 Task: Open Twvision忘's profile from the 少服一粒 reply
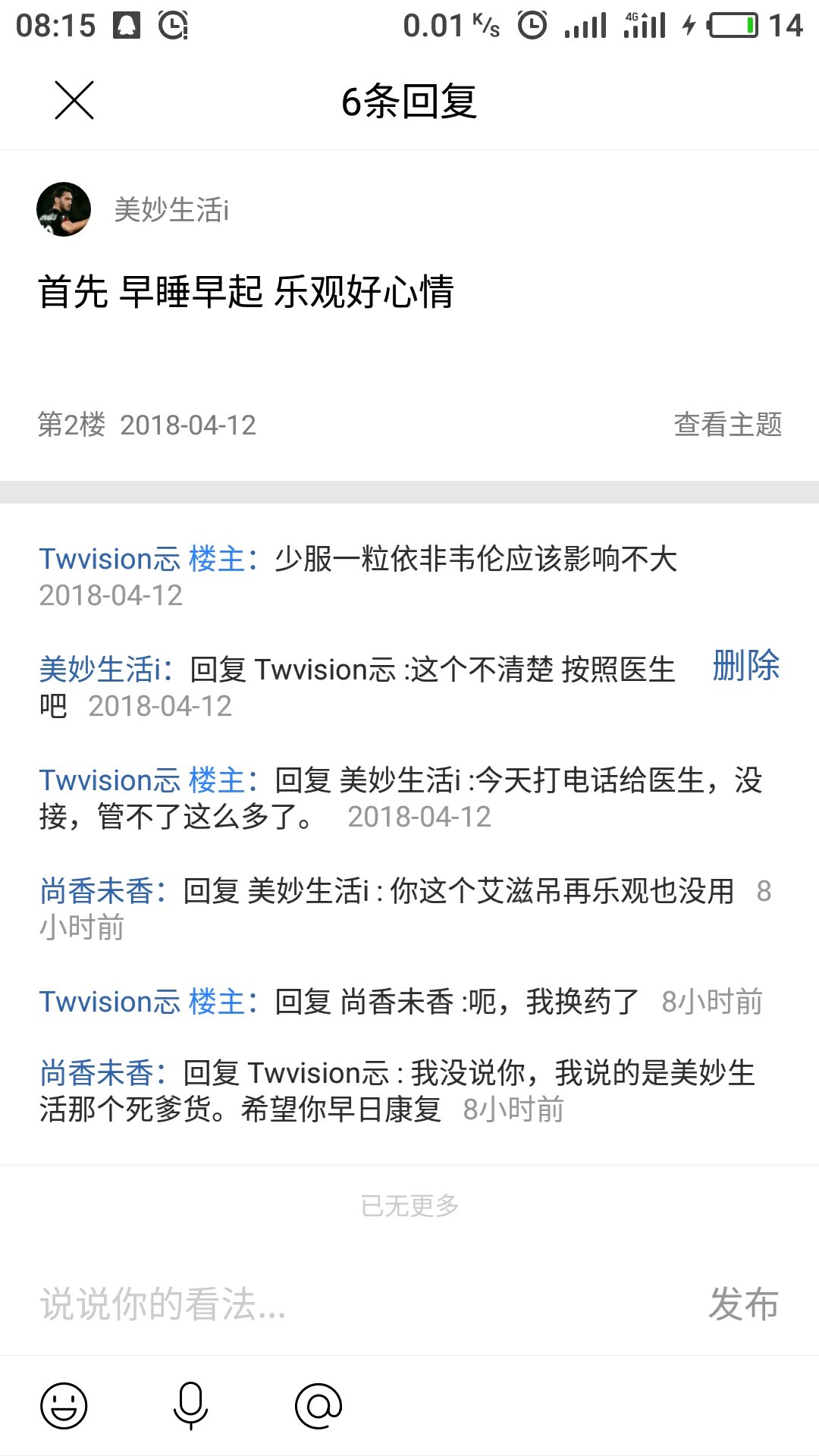pyautogui.click(x=109, y=559)
